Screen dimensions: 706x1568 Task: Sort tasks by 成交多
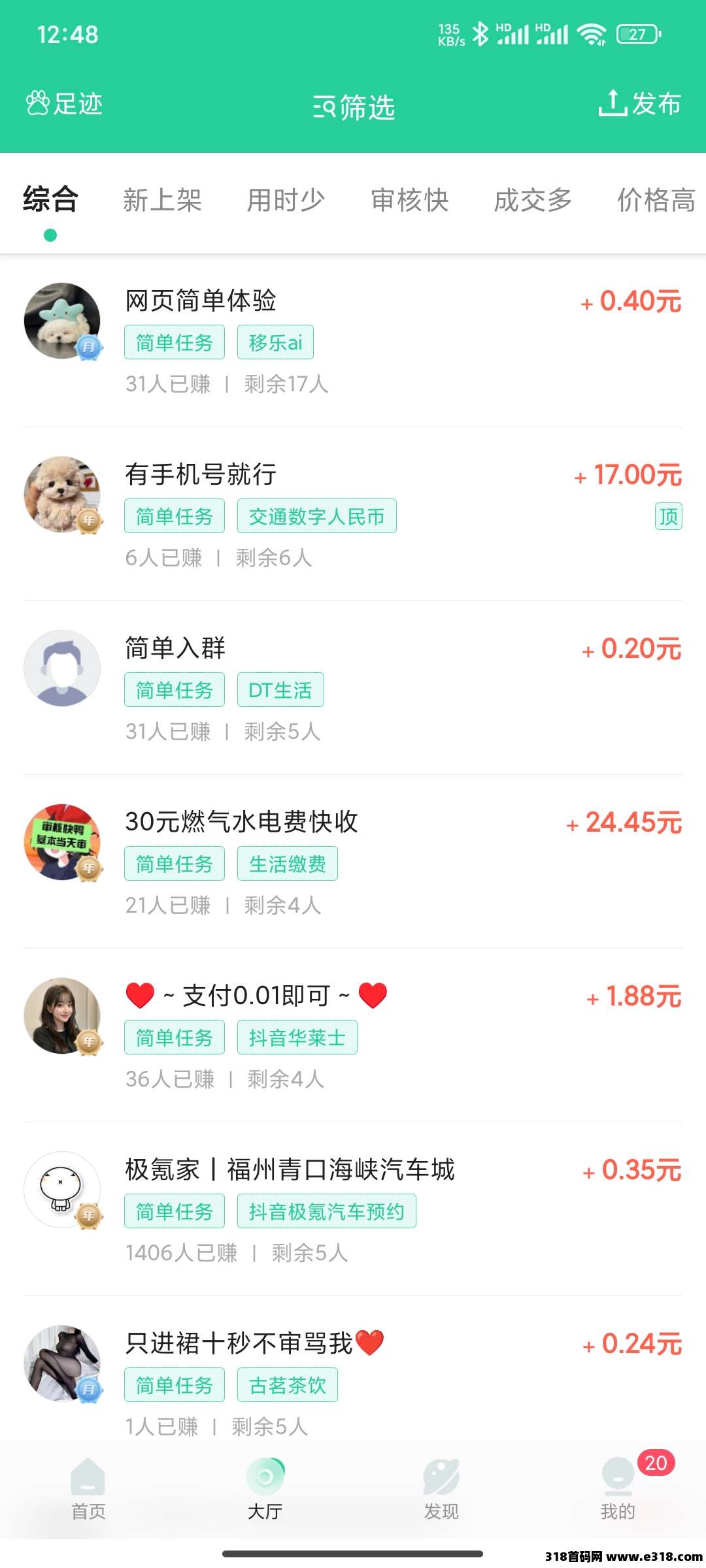[533, 200]
